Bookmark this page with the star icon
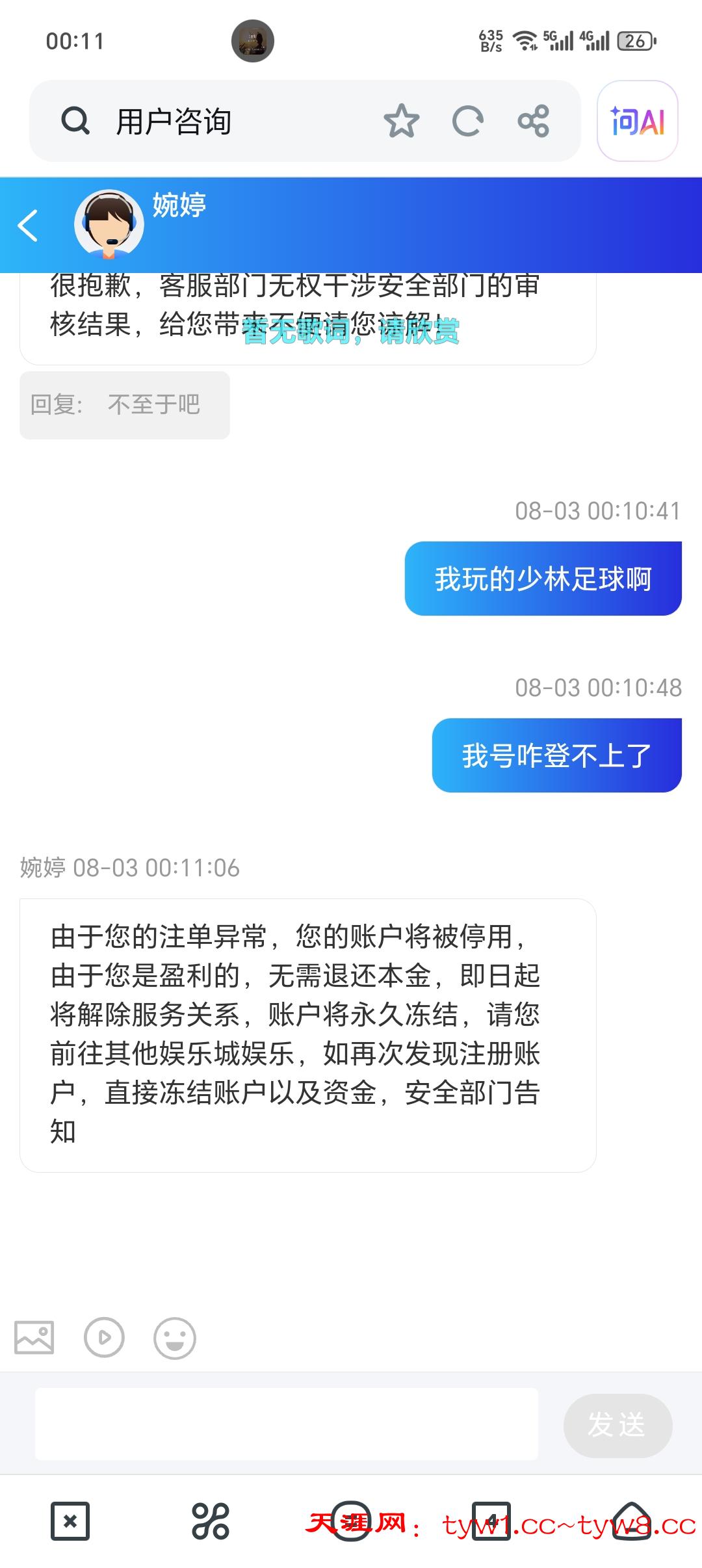Image resolution: width=702 pixels, height=1568 pixels. [x=401, y=122]
